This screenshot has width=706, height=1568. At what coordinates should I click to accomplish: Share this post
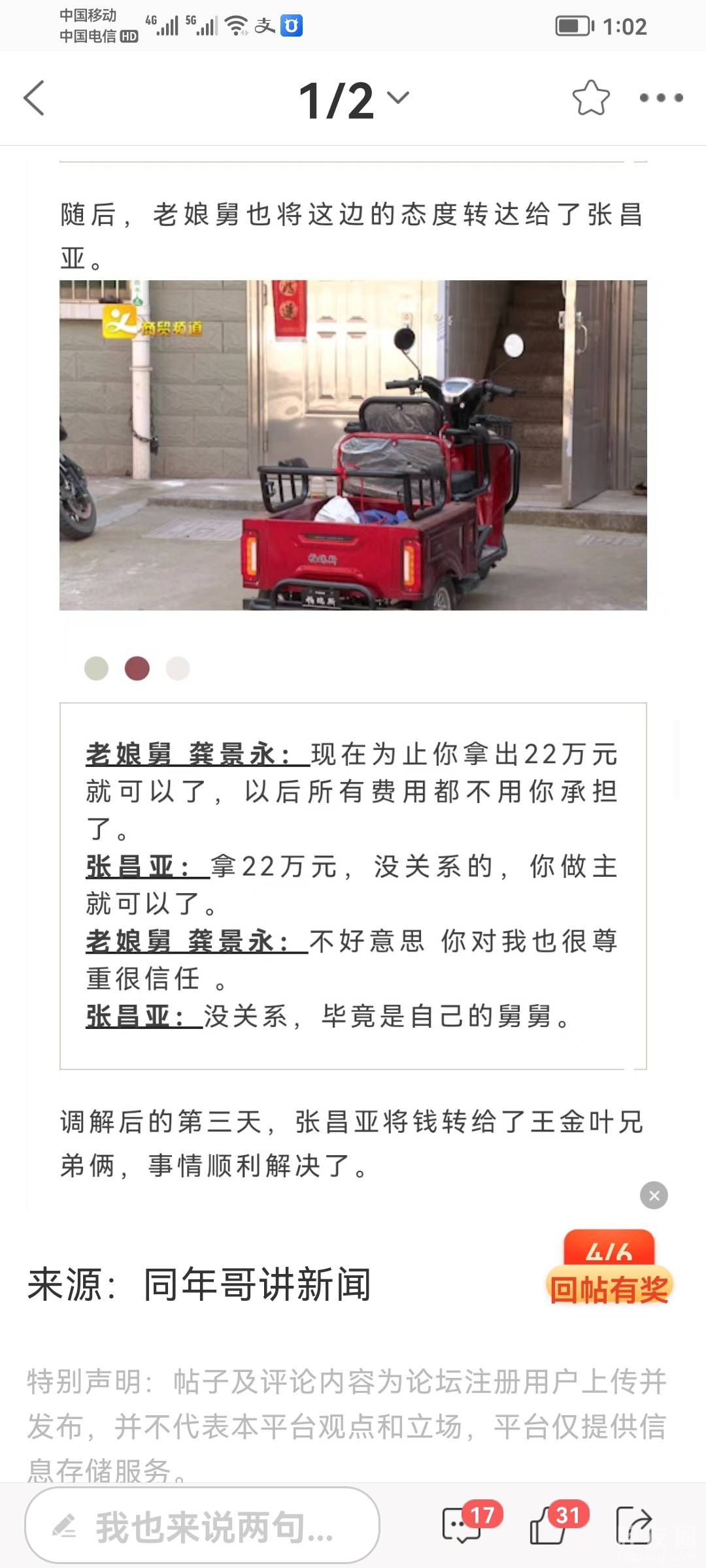pyautogui.click(x=634, y=1525)
